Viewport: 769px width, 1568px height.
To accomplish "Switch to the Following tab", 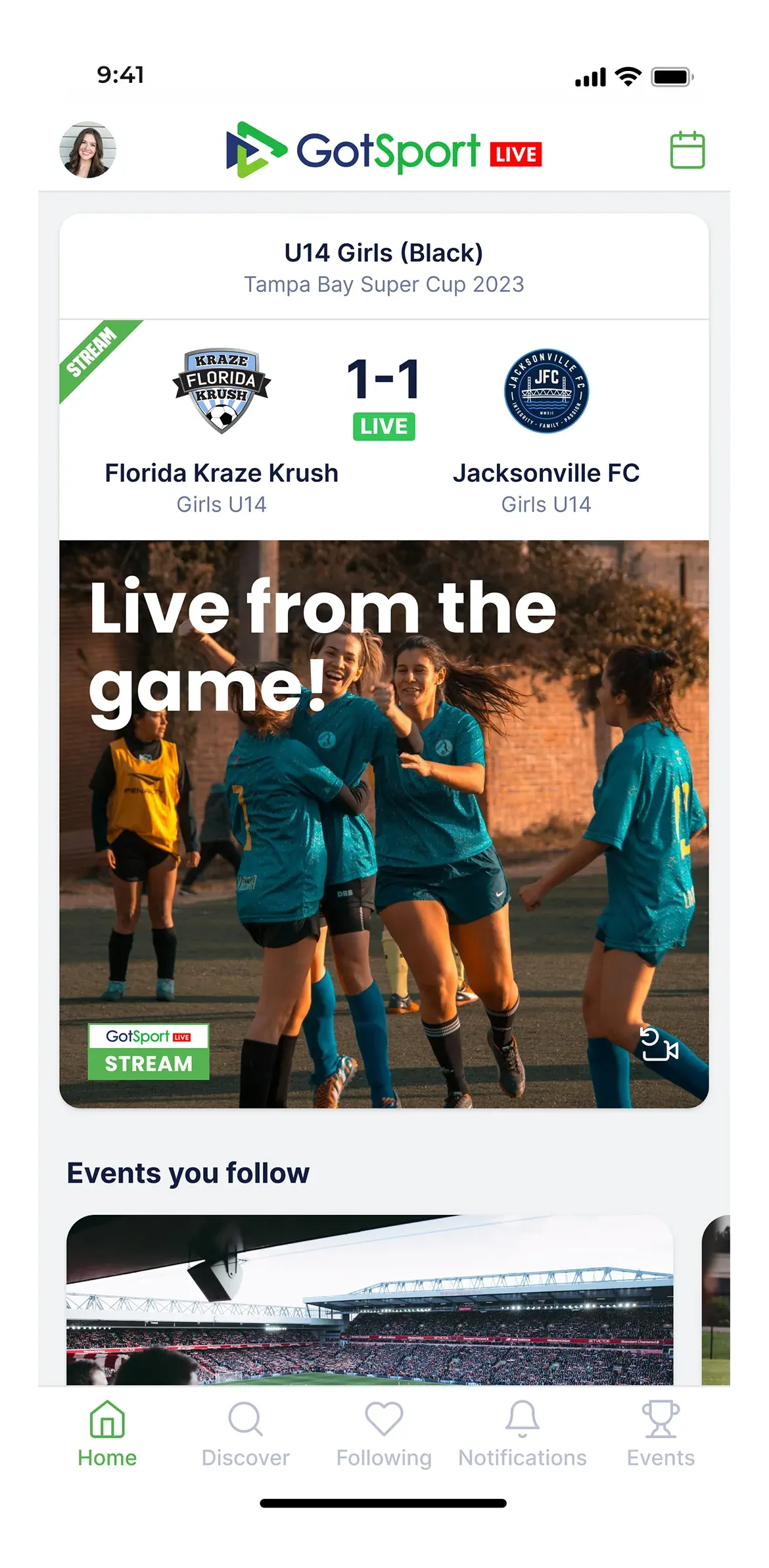I will [384, 1435].
